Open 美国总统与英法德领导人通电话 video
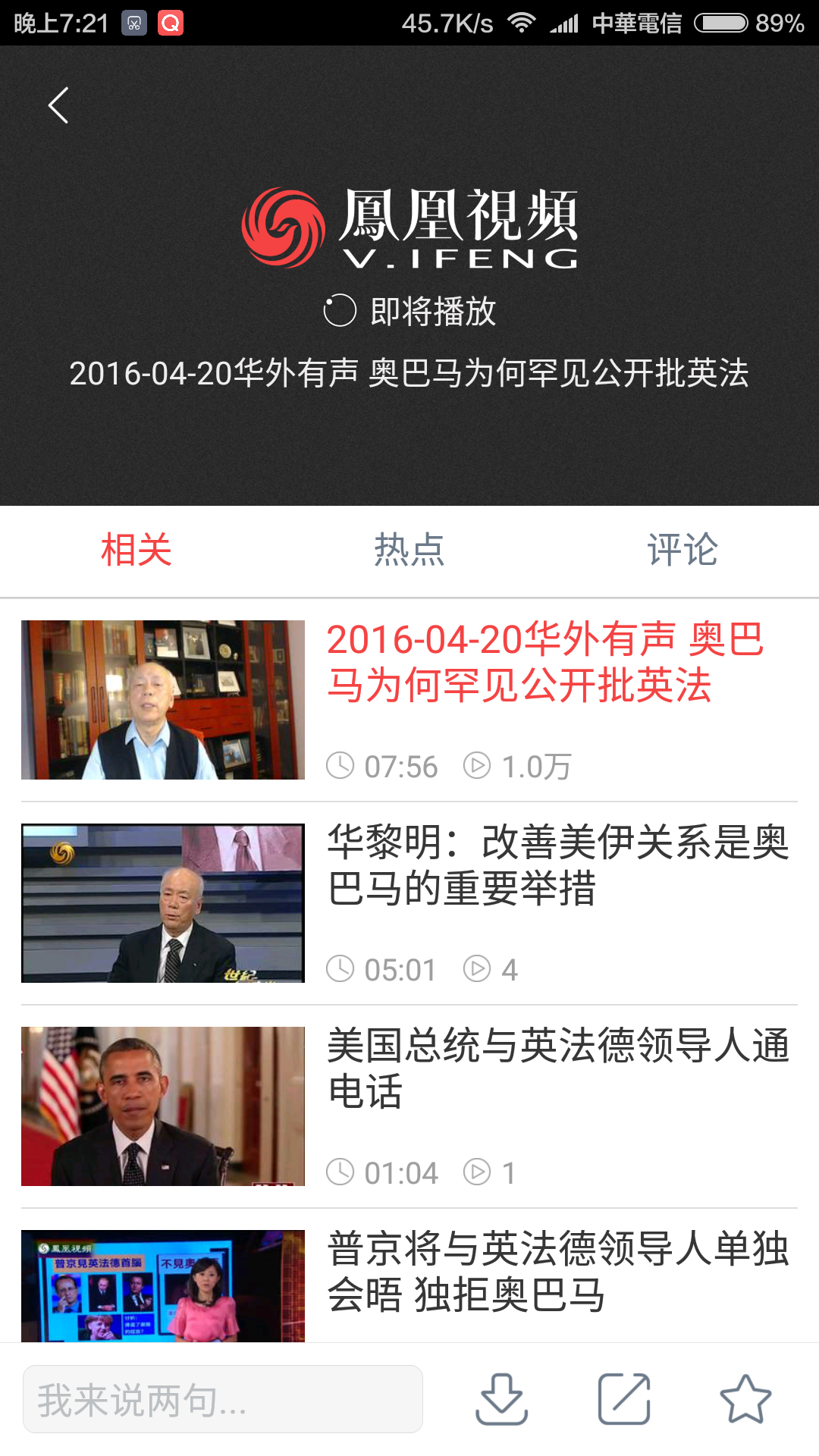Screen dimensions: 819x1456 tap(409, 1106)
